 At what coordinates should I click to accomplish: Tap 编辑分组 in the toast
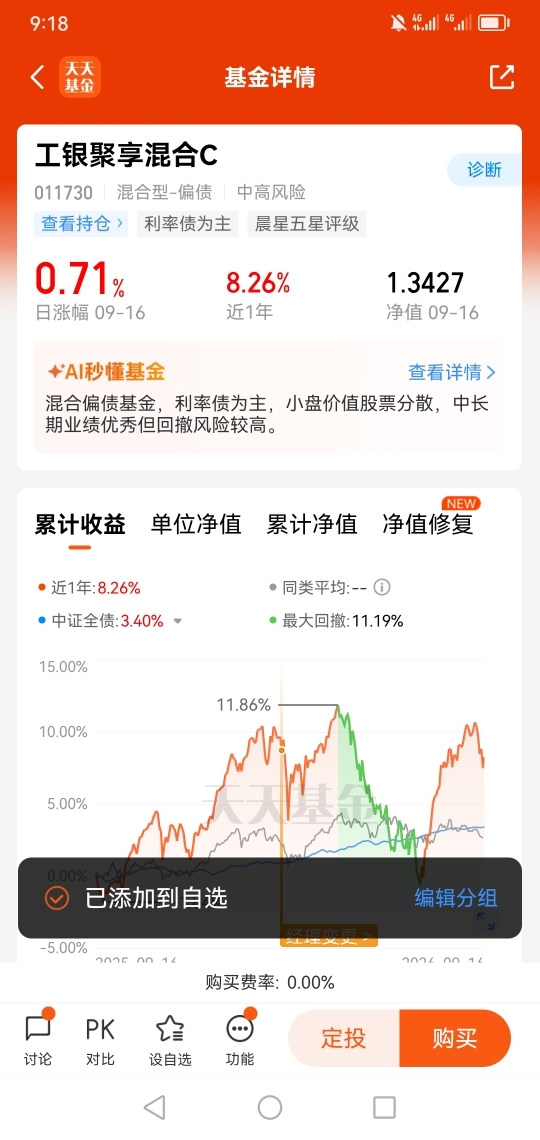456,898
